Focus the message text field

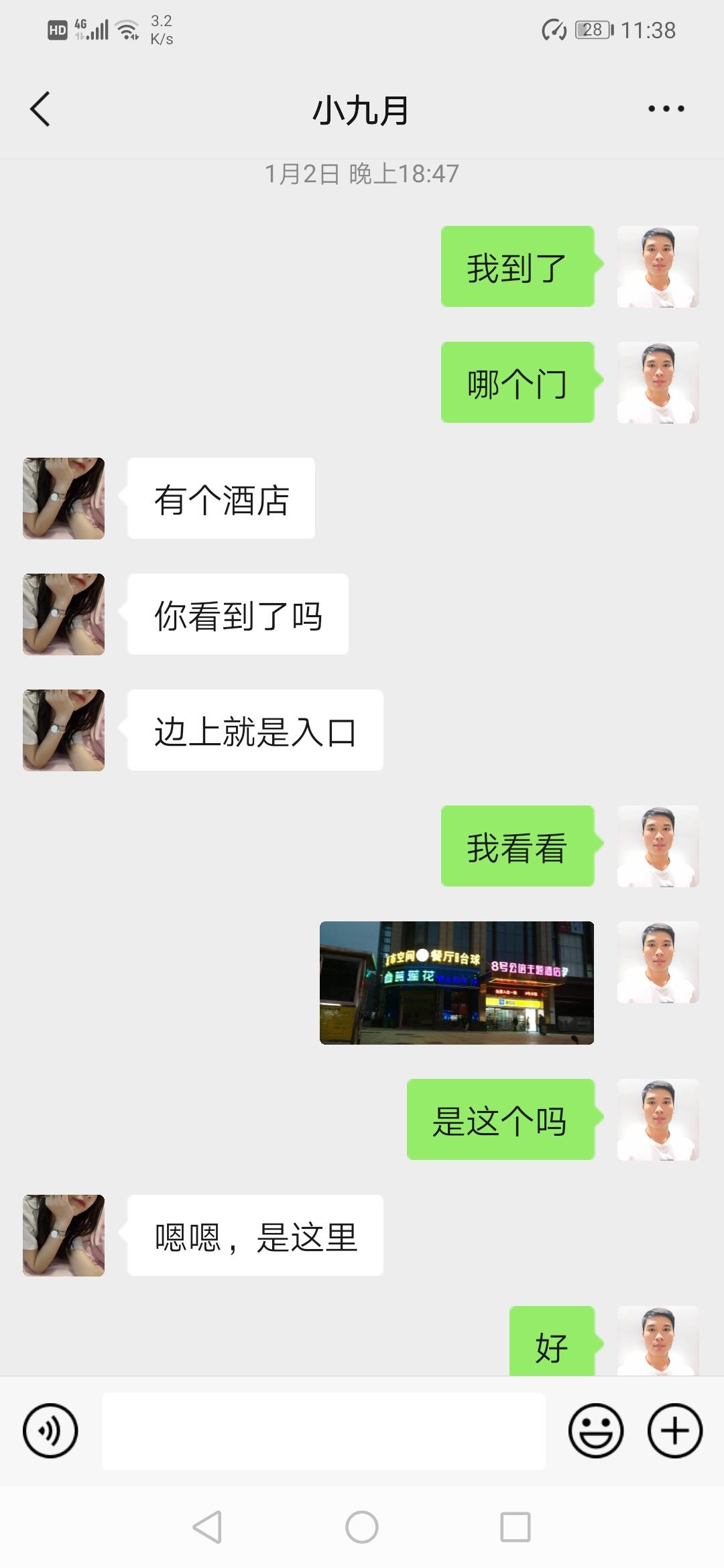point(323,1431)
